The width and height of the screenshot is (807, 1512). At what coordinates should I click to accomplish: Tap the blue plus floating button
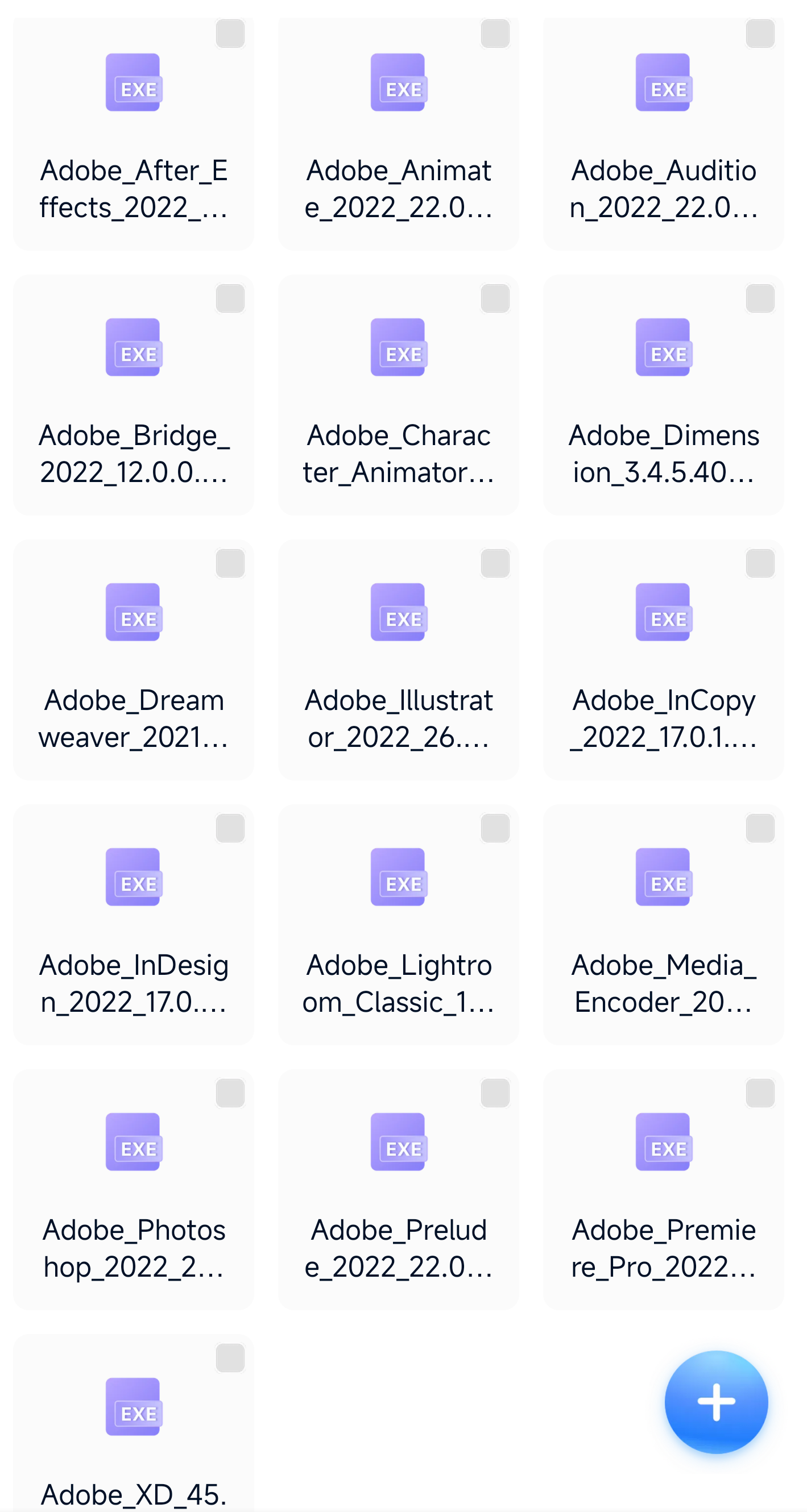point(715,1401)
